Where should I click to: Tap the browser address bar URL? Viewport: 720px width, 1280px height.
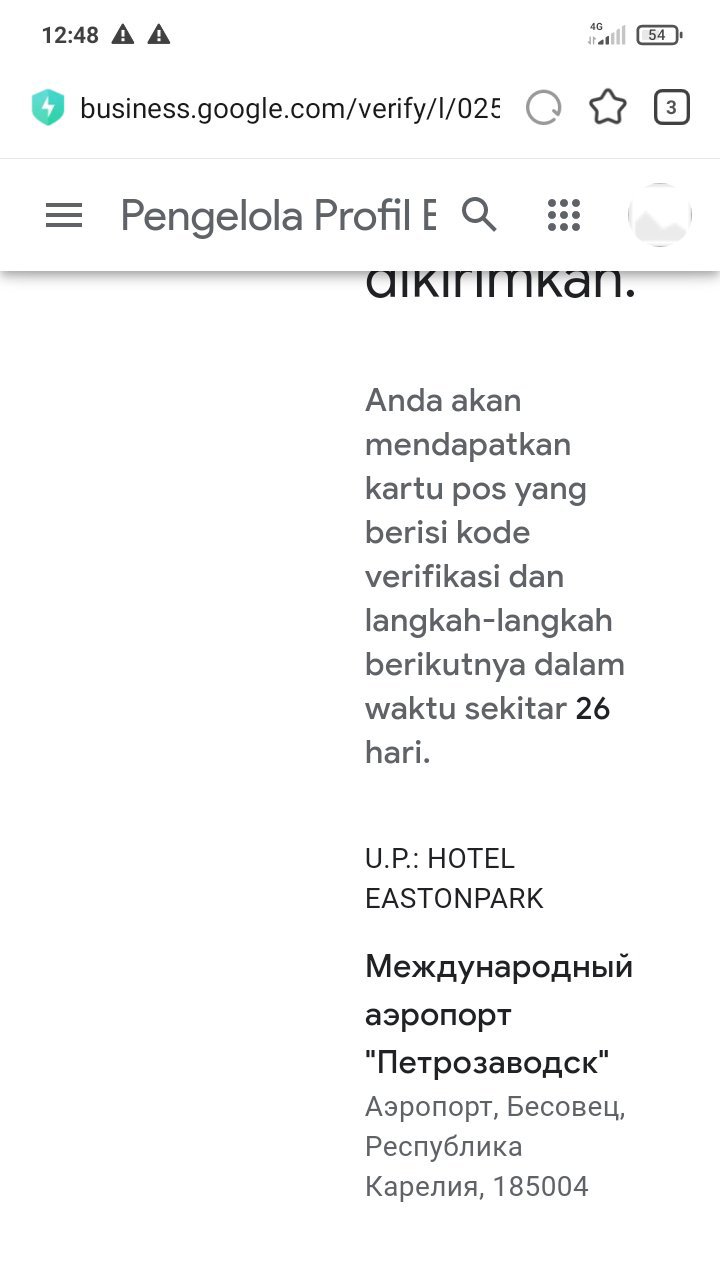pyautogui.click(x=288, y=108)
